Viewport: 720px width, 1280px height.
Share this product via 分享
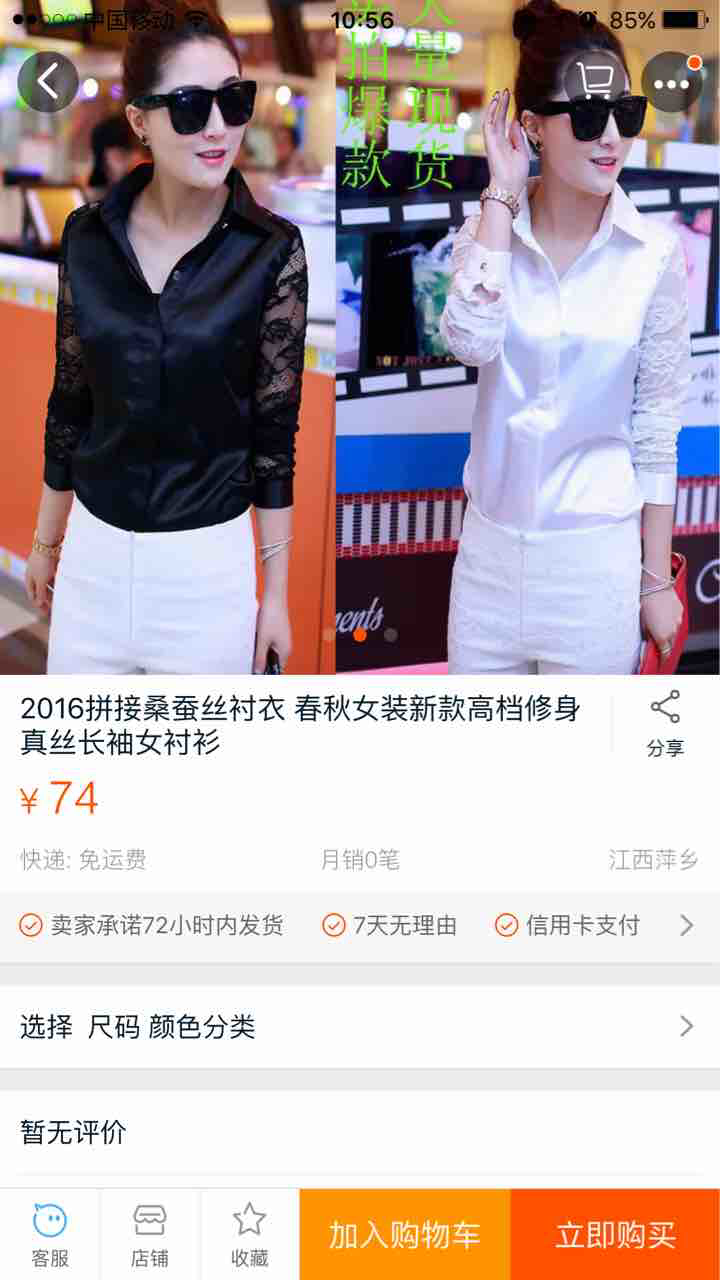pyautogui.click(x=665, y=724)
